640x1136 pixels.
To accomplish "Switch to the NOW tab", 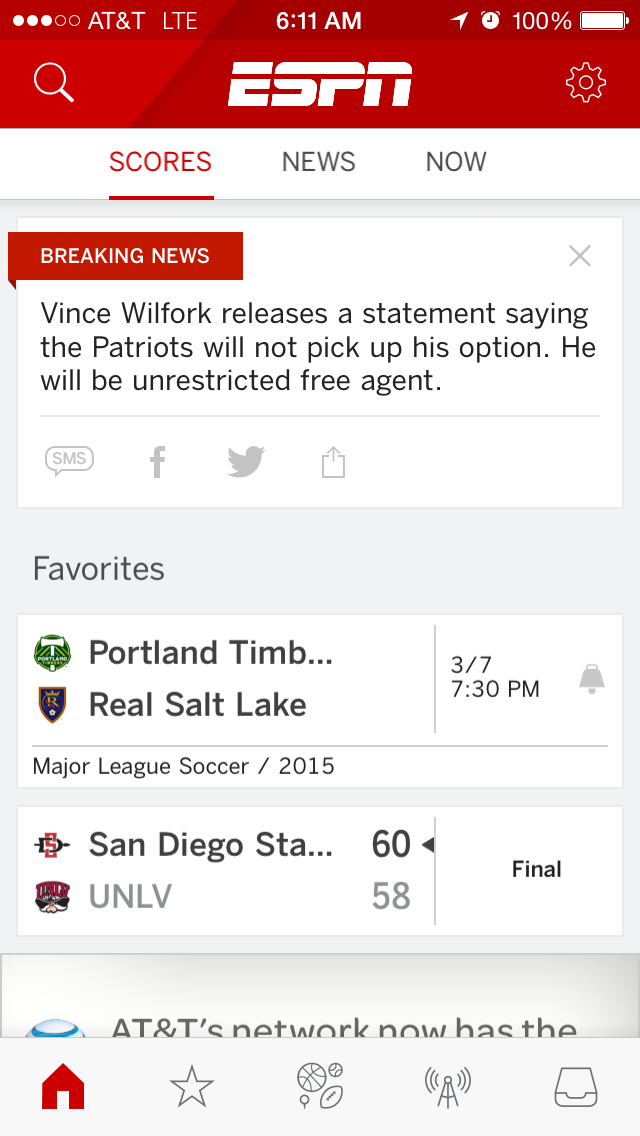I will click(456, 162).
